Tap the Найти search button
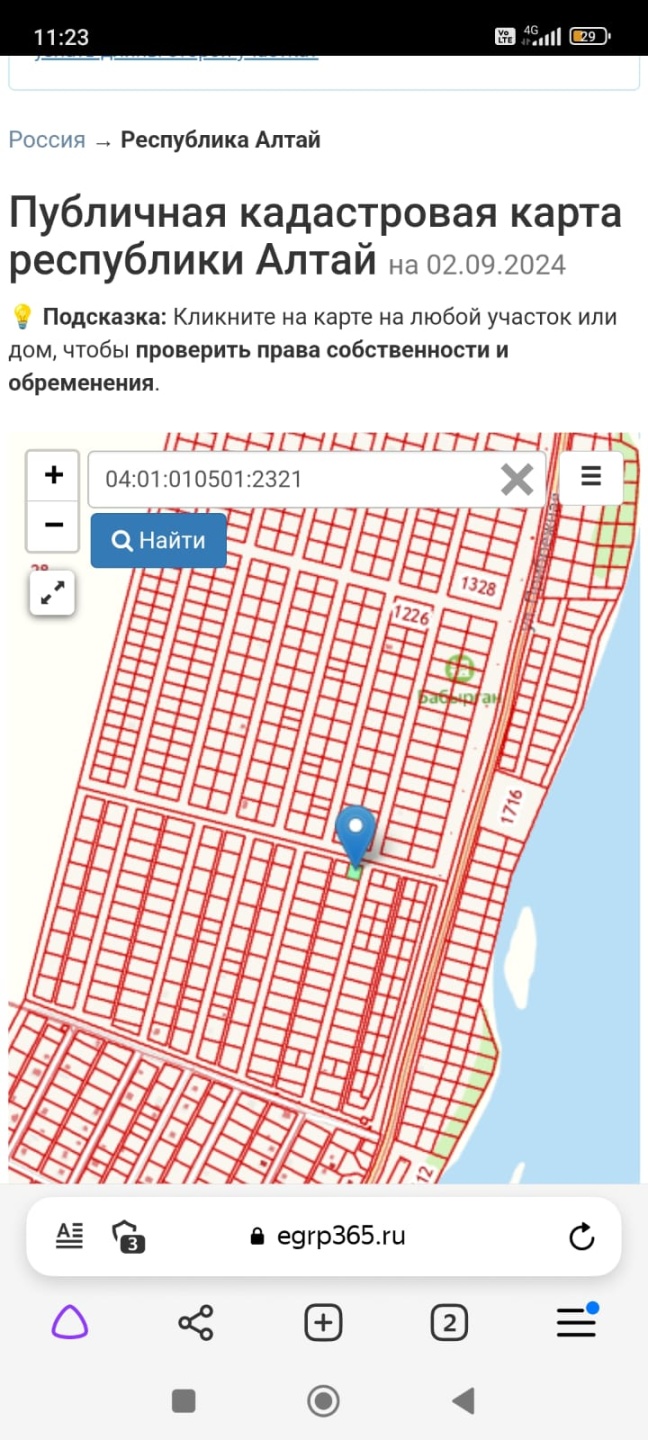The width and height of the screenshot is (648, 1440). 158,541
